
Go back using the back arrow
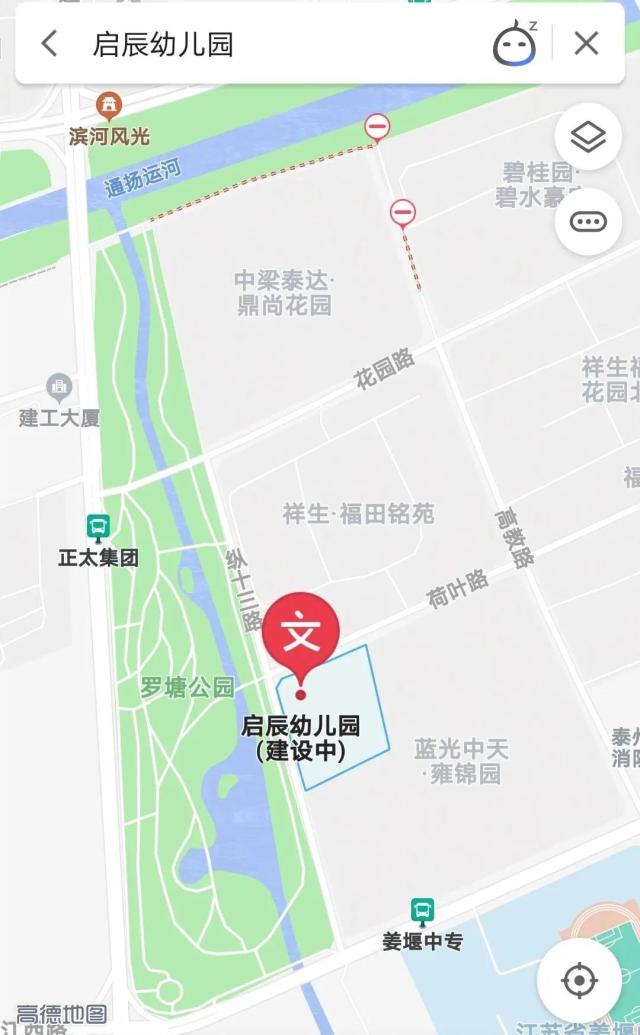[x=49, y=44]
